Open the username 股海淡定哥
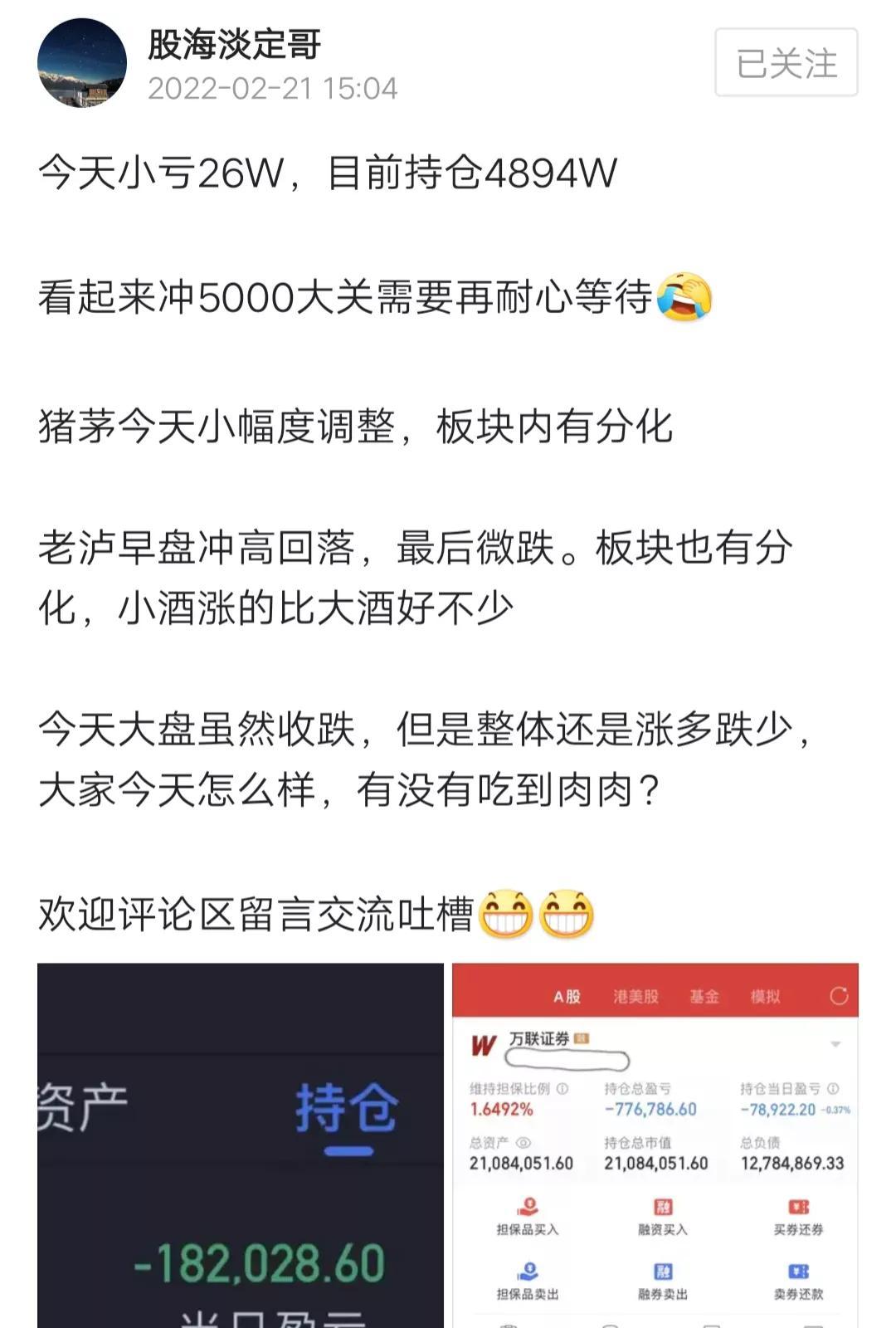 click(235, 44)
